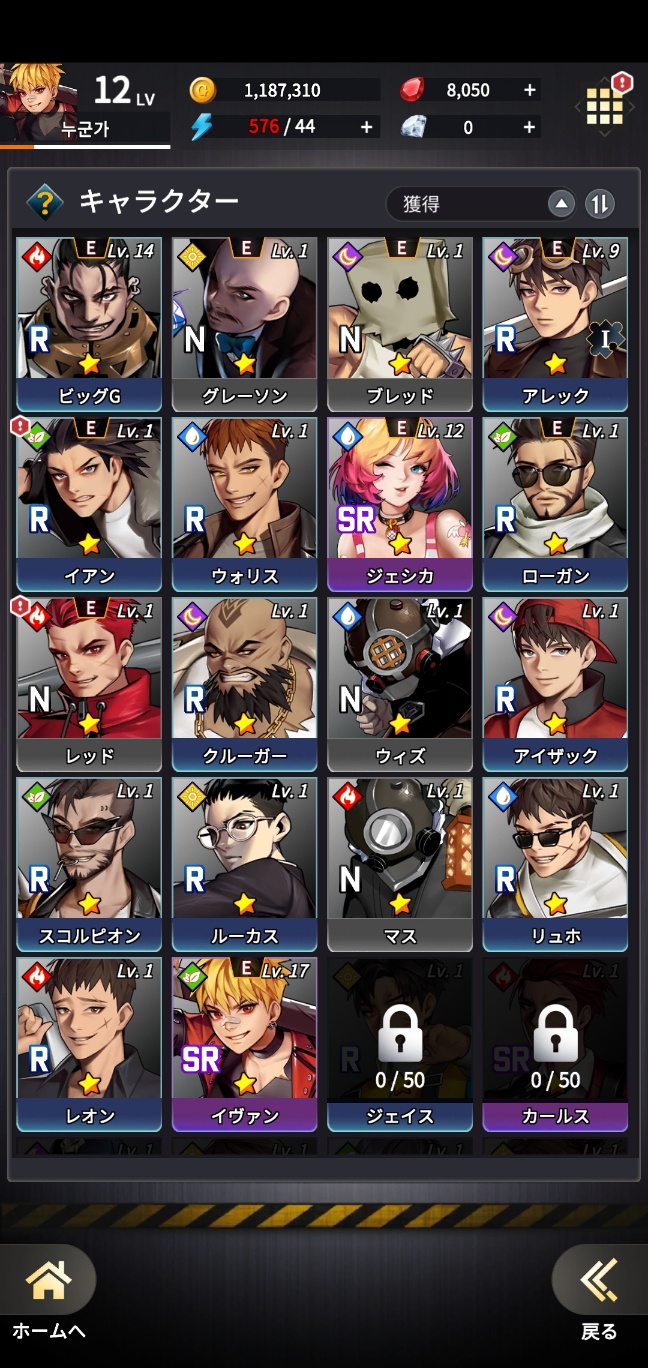View locked character ジェイス
The width and height of the screenshot is (648, 1368).
(400, 1042)
